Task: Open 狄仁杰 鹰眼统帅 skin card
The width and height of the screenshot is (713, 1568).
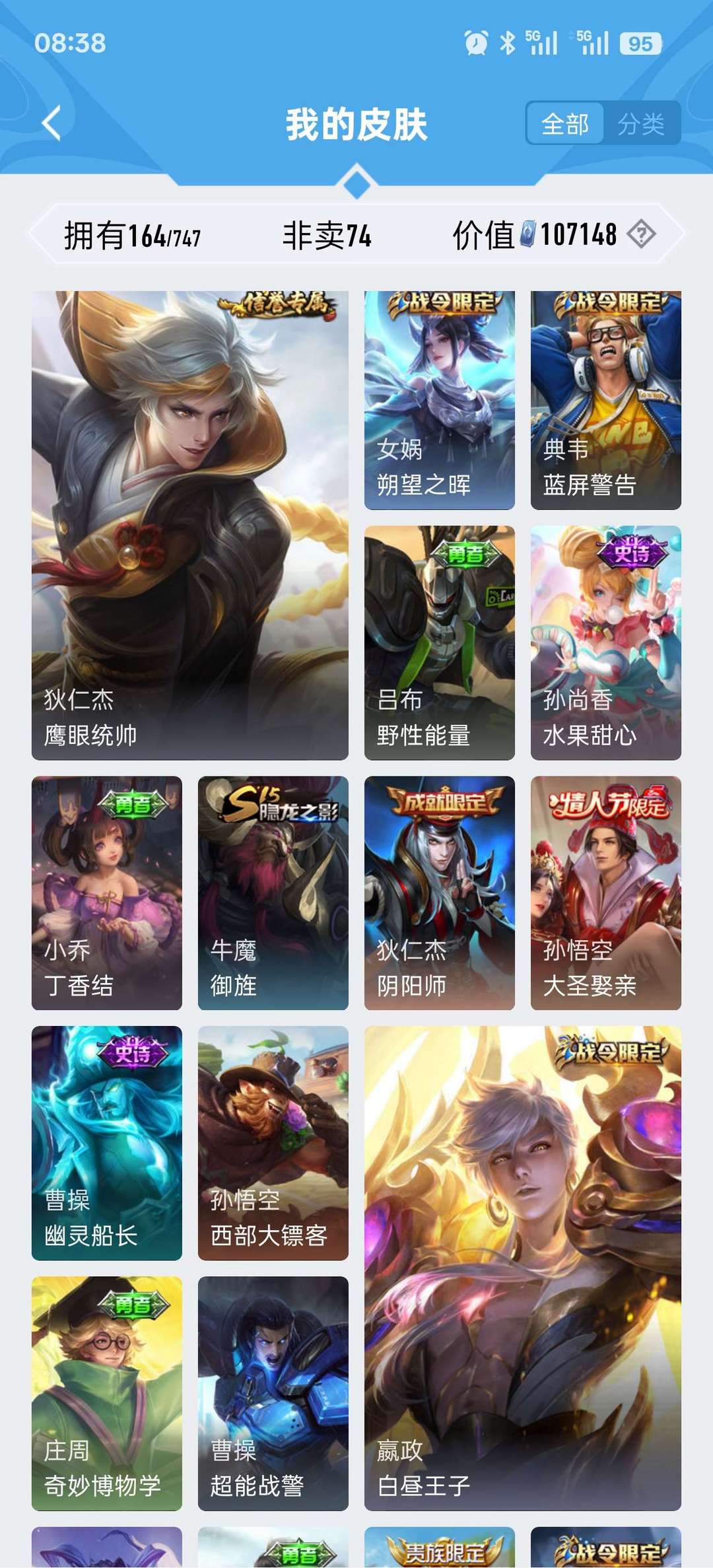Action: 190,525
